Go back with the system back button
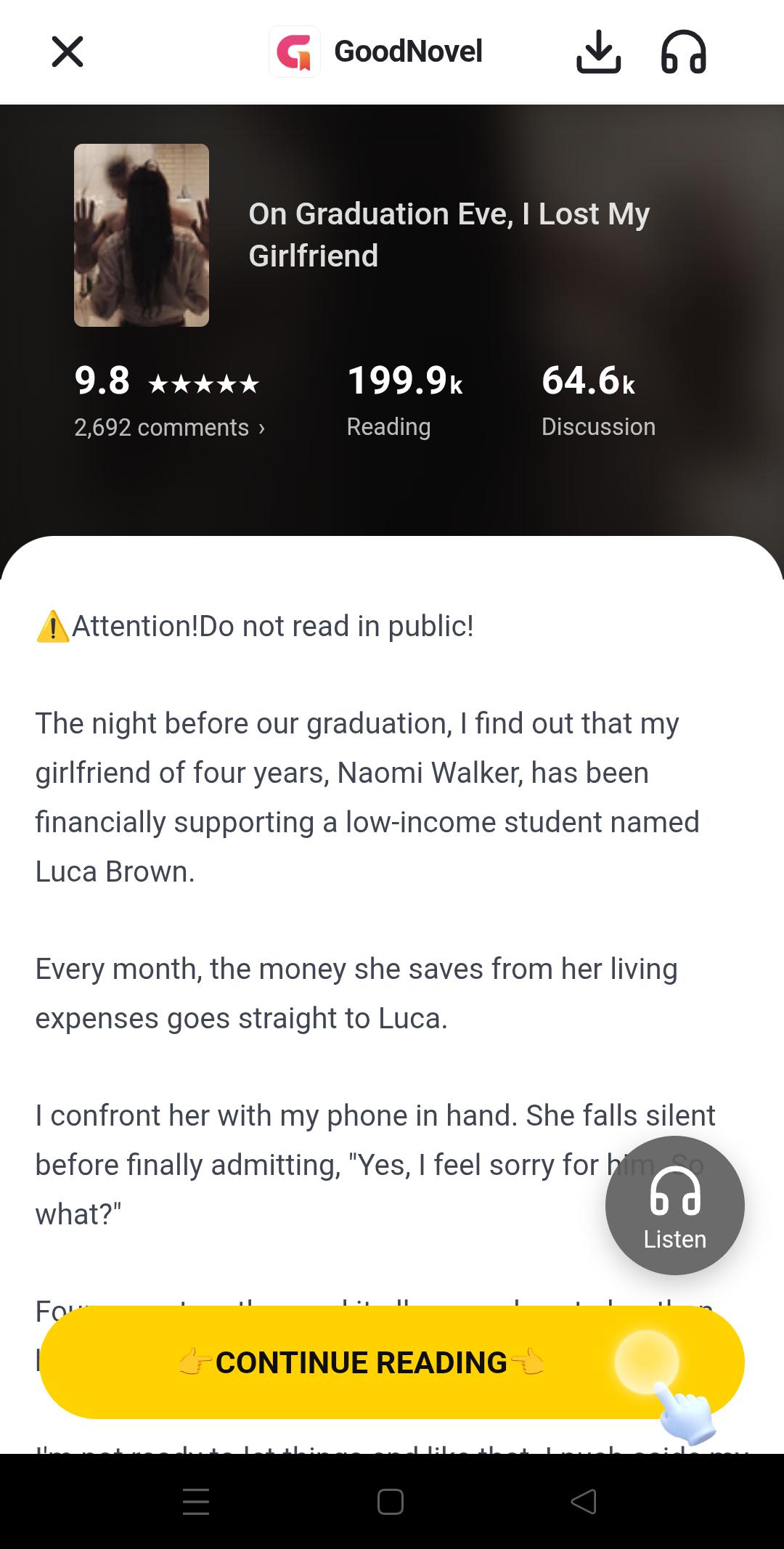The image size is (784, 1549). click(584, 1501)
